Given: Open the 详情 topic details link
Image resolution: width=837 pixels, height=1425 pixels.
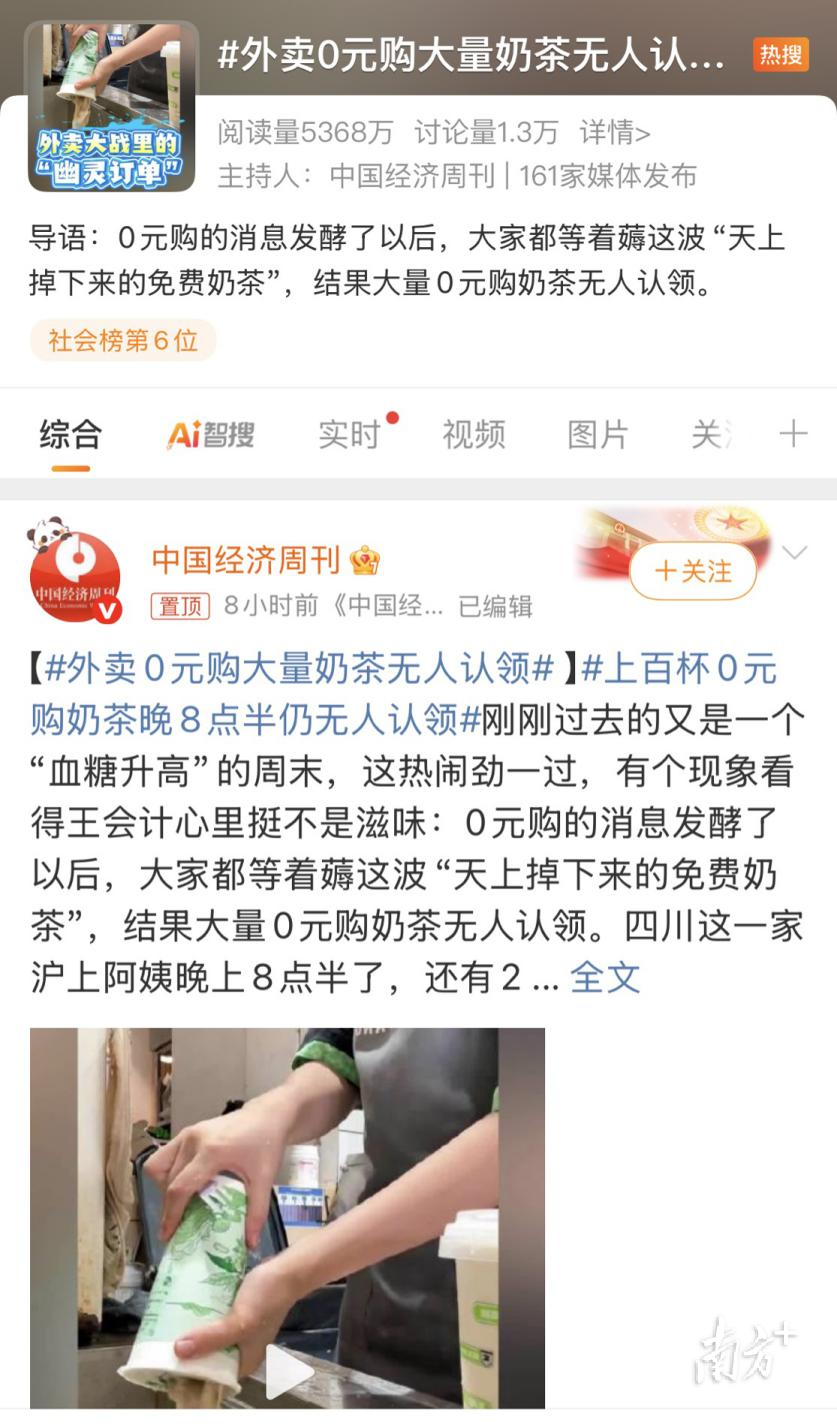Looking at the screenshot, I should pyautogui.click(x=614, y=132).
